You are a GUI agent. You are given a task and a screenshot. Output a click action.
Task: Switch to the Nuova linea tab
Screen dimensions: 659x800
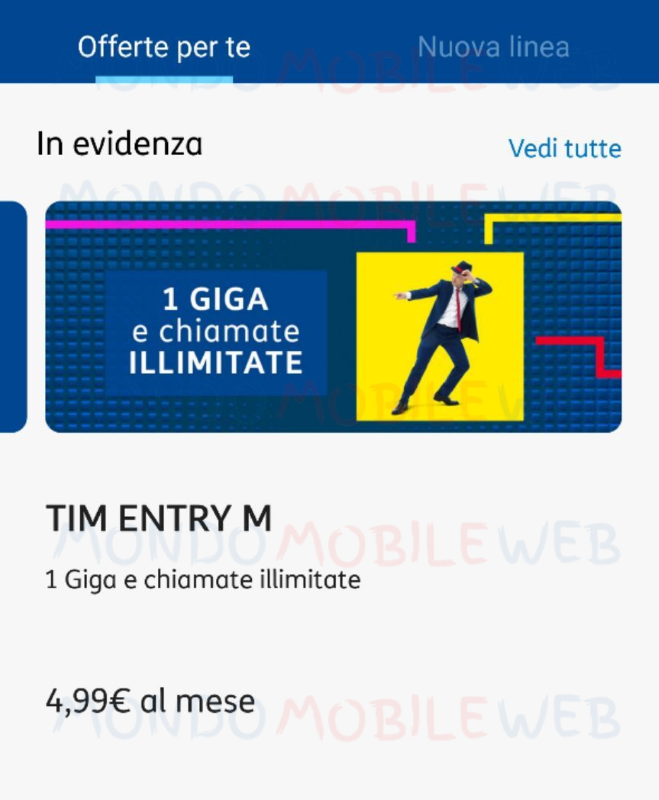click(x=493, y=47)
